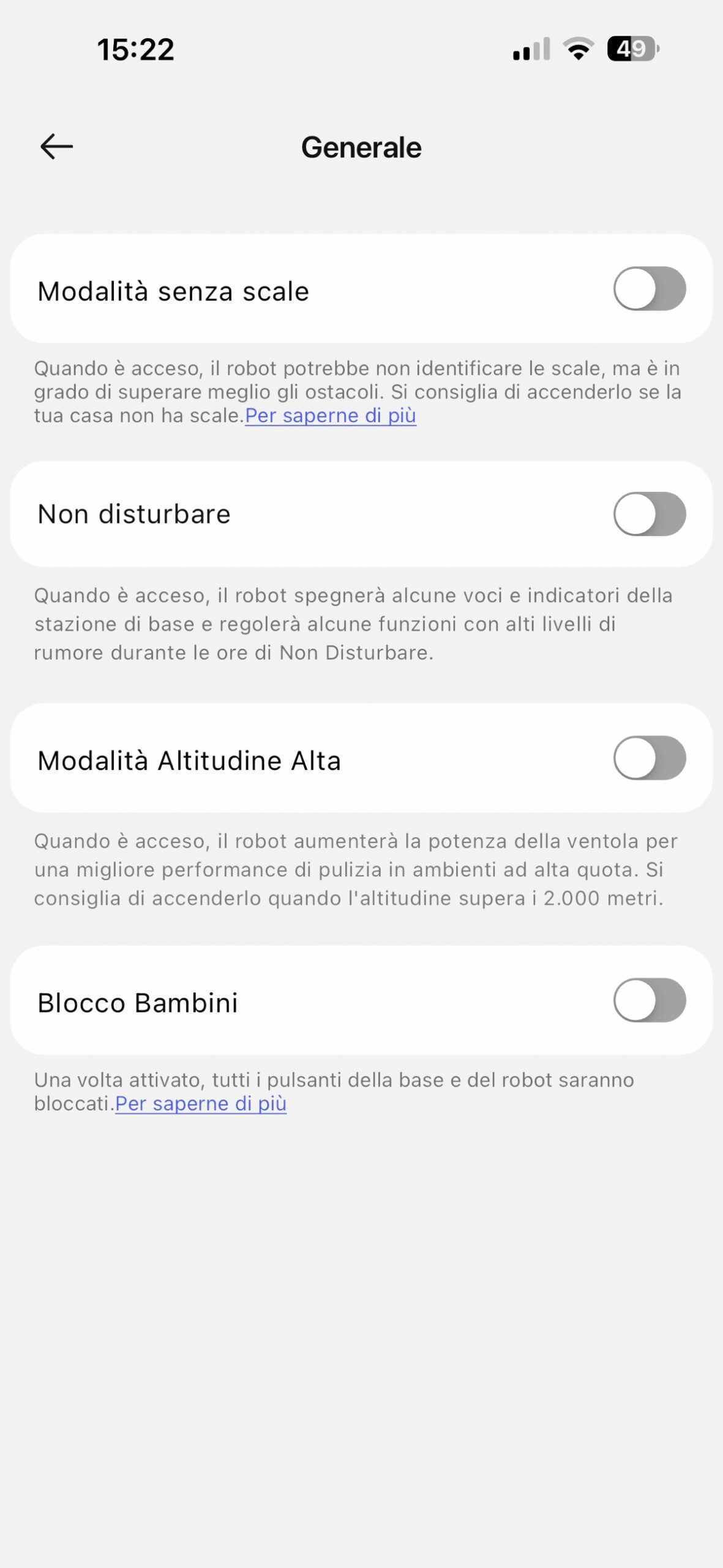Activate the Blocco Bambini switch
This screenshot has width=723, height=1568.
(649, 1000)
